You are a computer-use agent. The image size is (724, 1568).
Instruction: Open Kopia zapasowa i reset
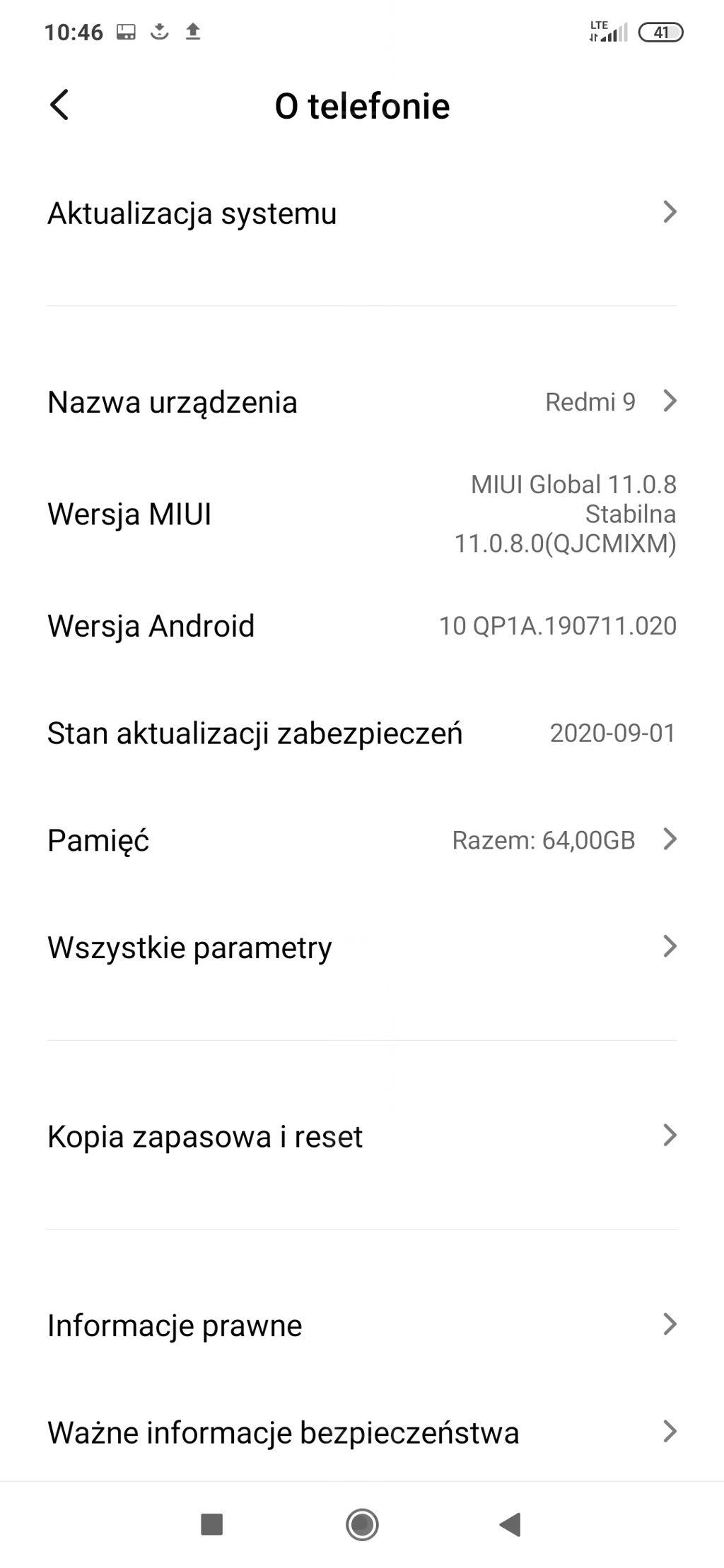tap(361, 1136)
